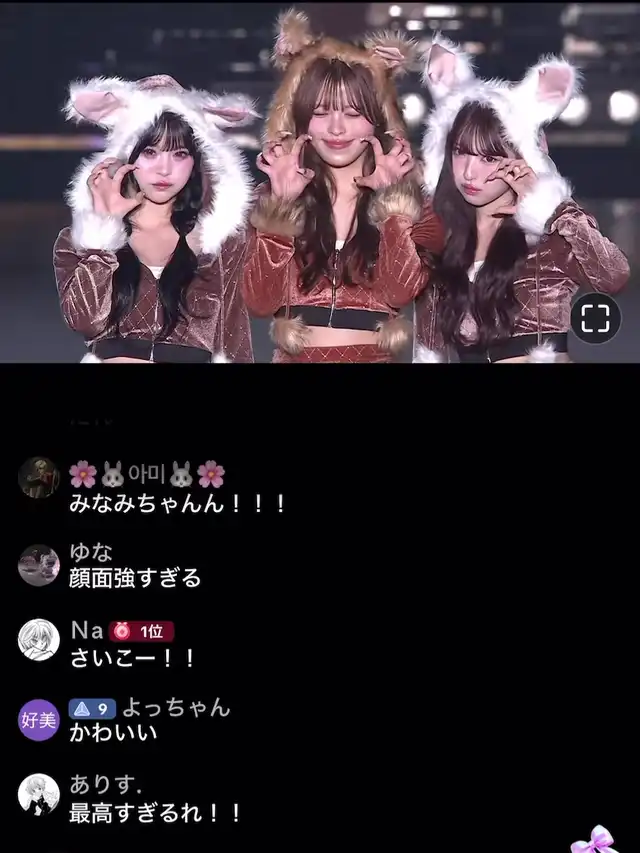
Task: Open ゆな's profile avatar in chat
Action: (x=39, y=565)
